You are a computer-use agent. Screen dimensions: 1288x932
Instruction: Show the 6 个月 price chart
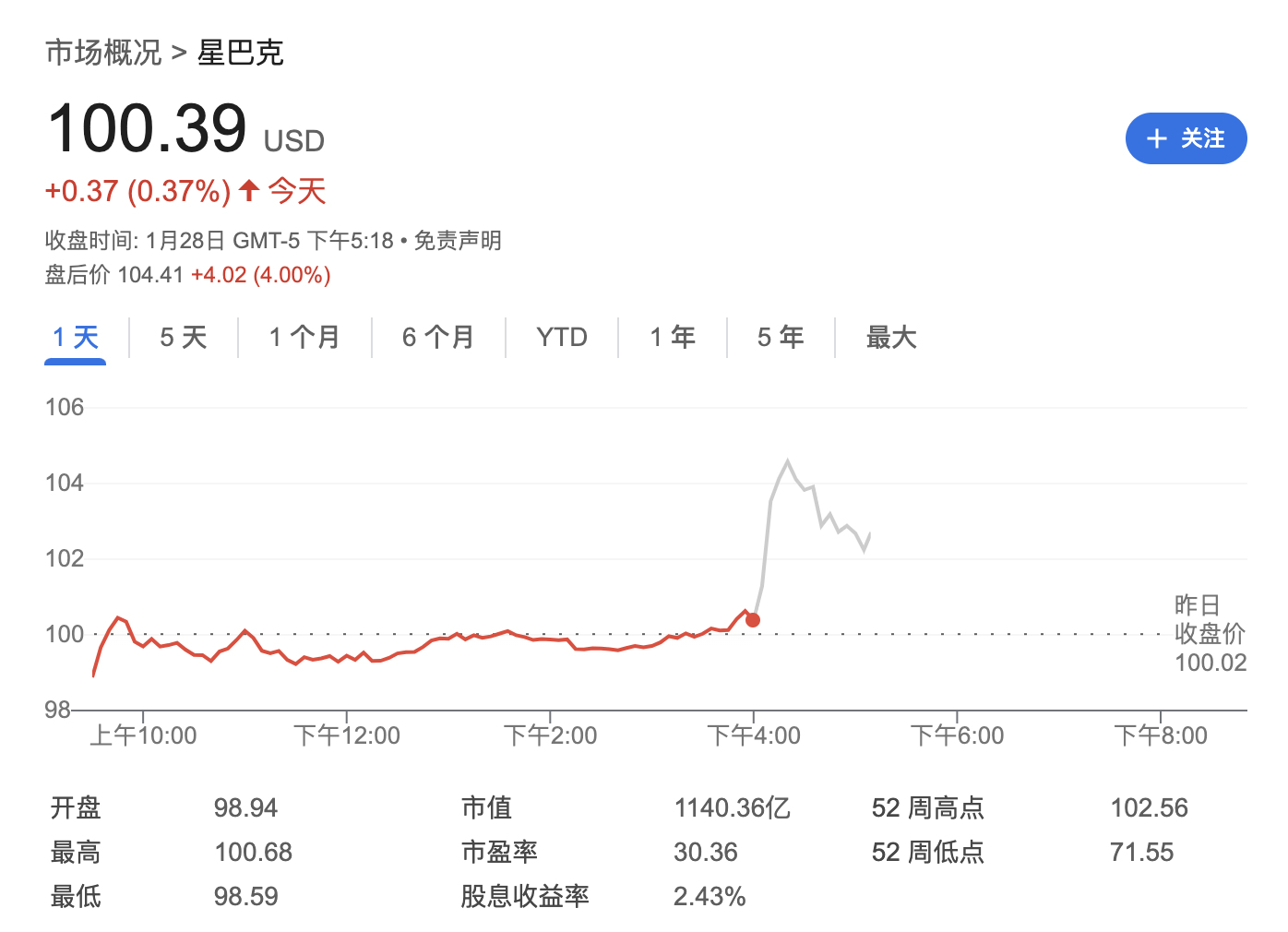pos(438,338)
